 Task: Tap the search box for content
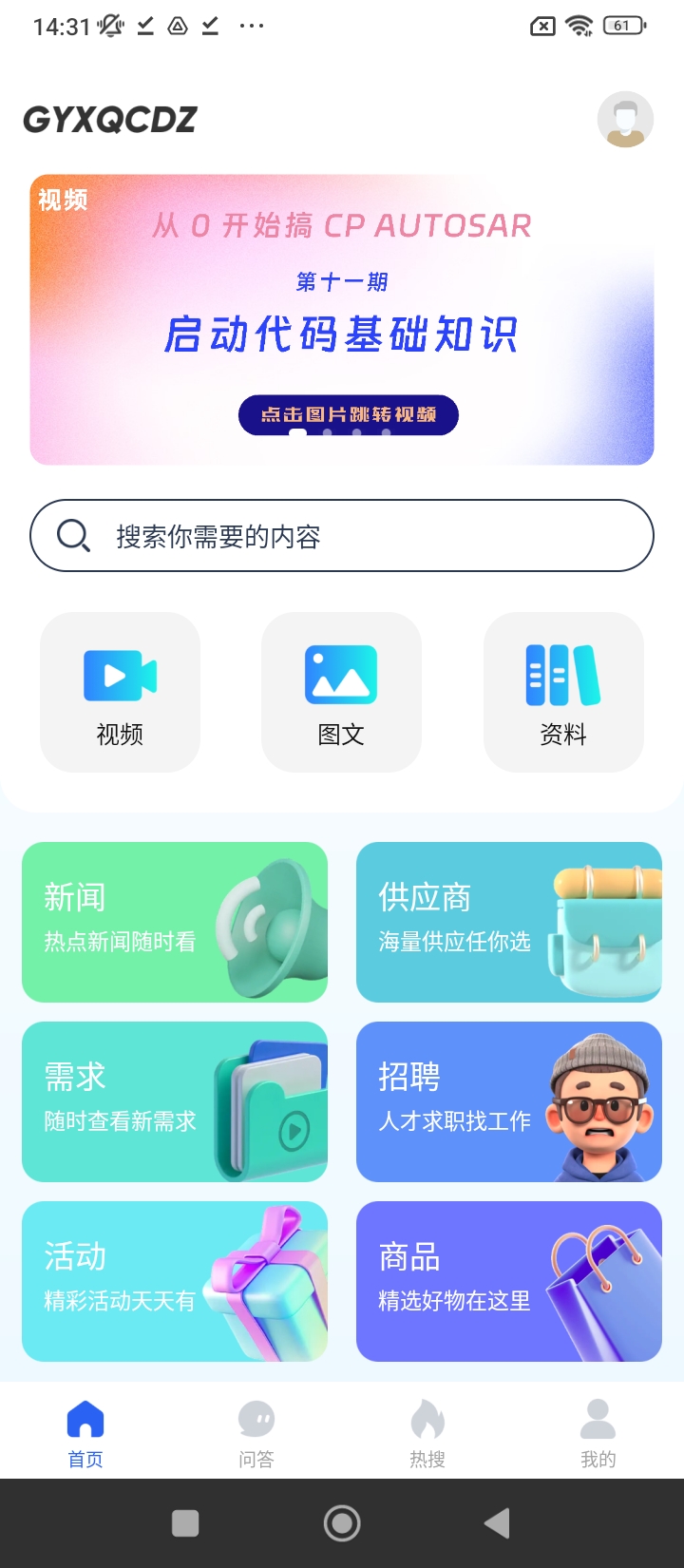[x=342, y=536]
